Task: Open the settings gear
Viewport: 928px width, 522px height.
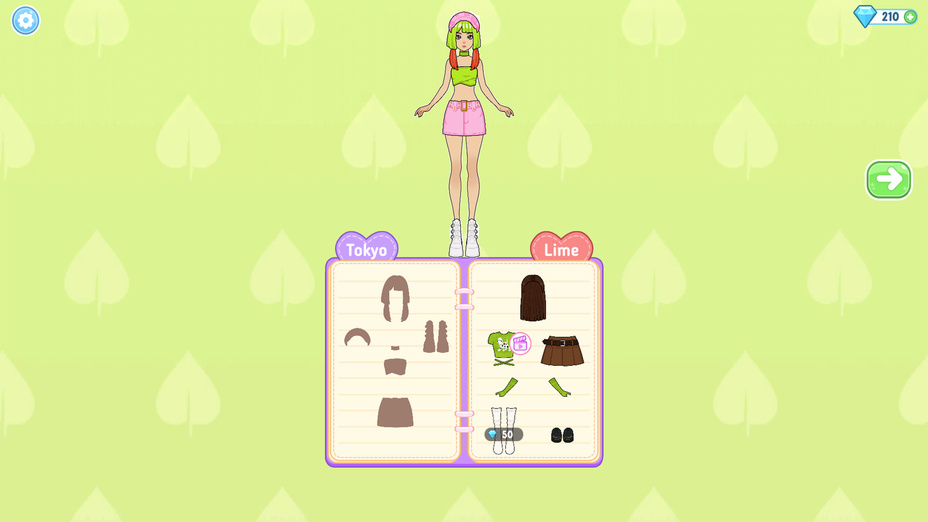Action: pos(25,20)
